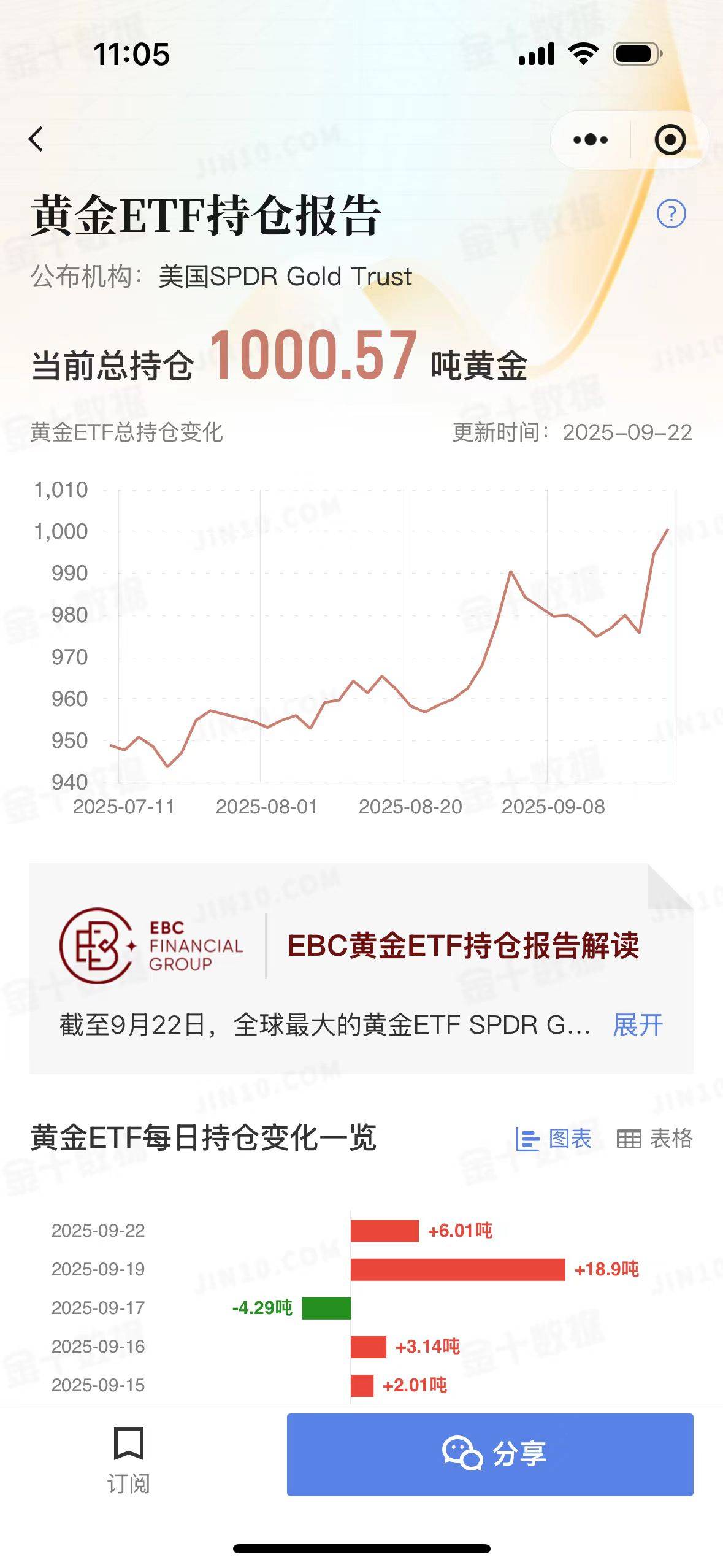Go back using the top-left arrow
Image resolution: width=723 pixels, height=1568 pixels.
coord(36,139)
